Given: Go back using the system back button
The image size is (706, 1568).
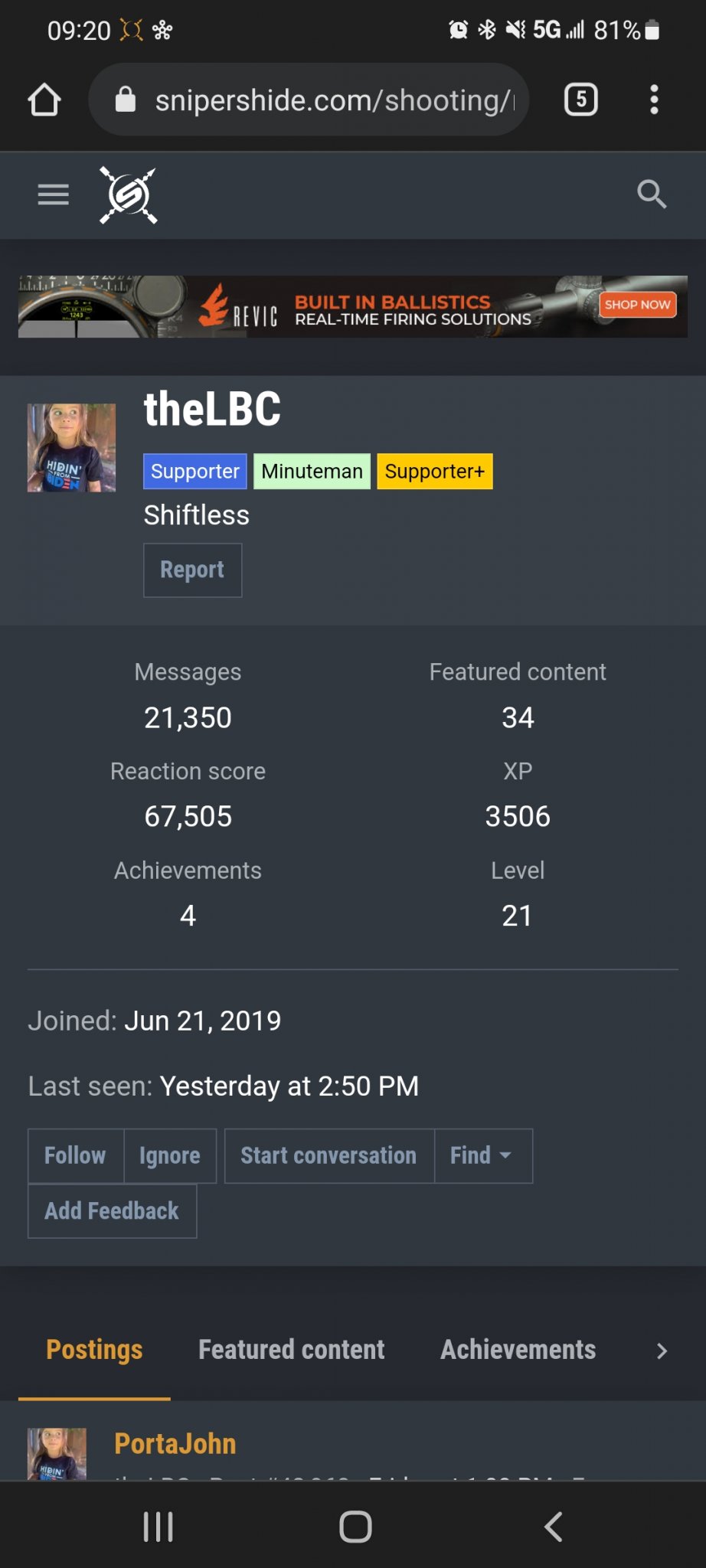Looking at the screenshot, I should click(x=553, y=1527).
